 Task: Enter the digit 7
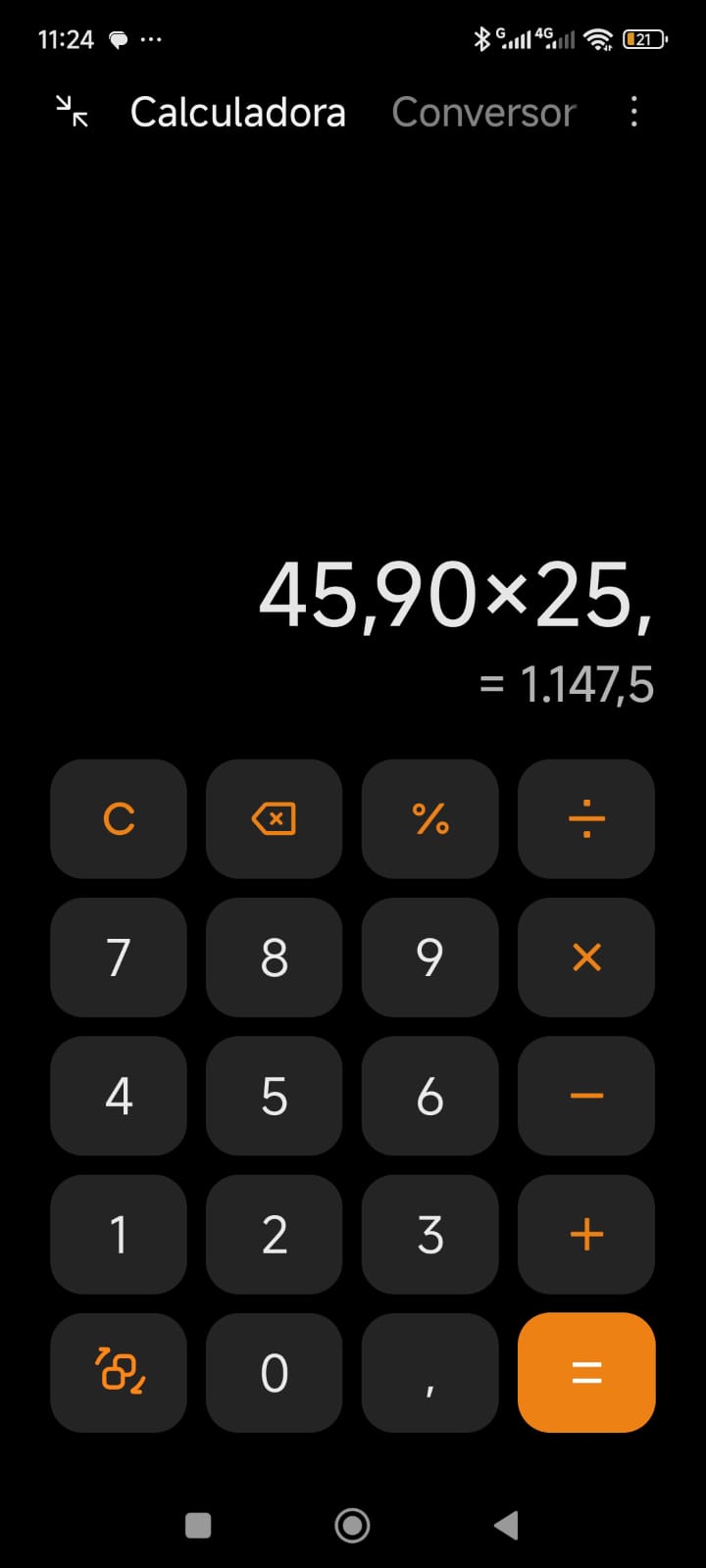click(119, 957)
